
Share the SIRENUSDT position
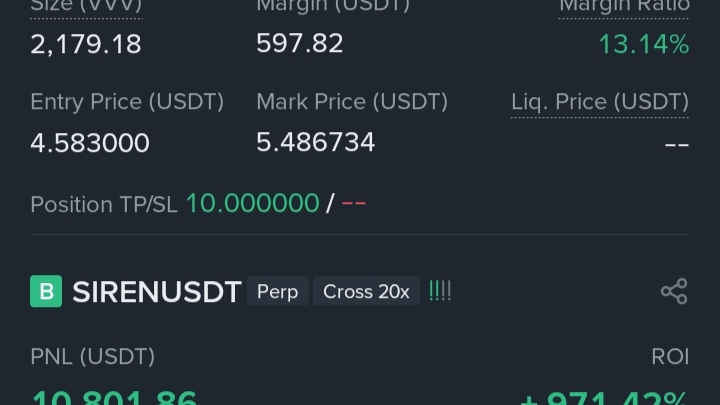point(674,291)
